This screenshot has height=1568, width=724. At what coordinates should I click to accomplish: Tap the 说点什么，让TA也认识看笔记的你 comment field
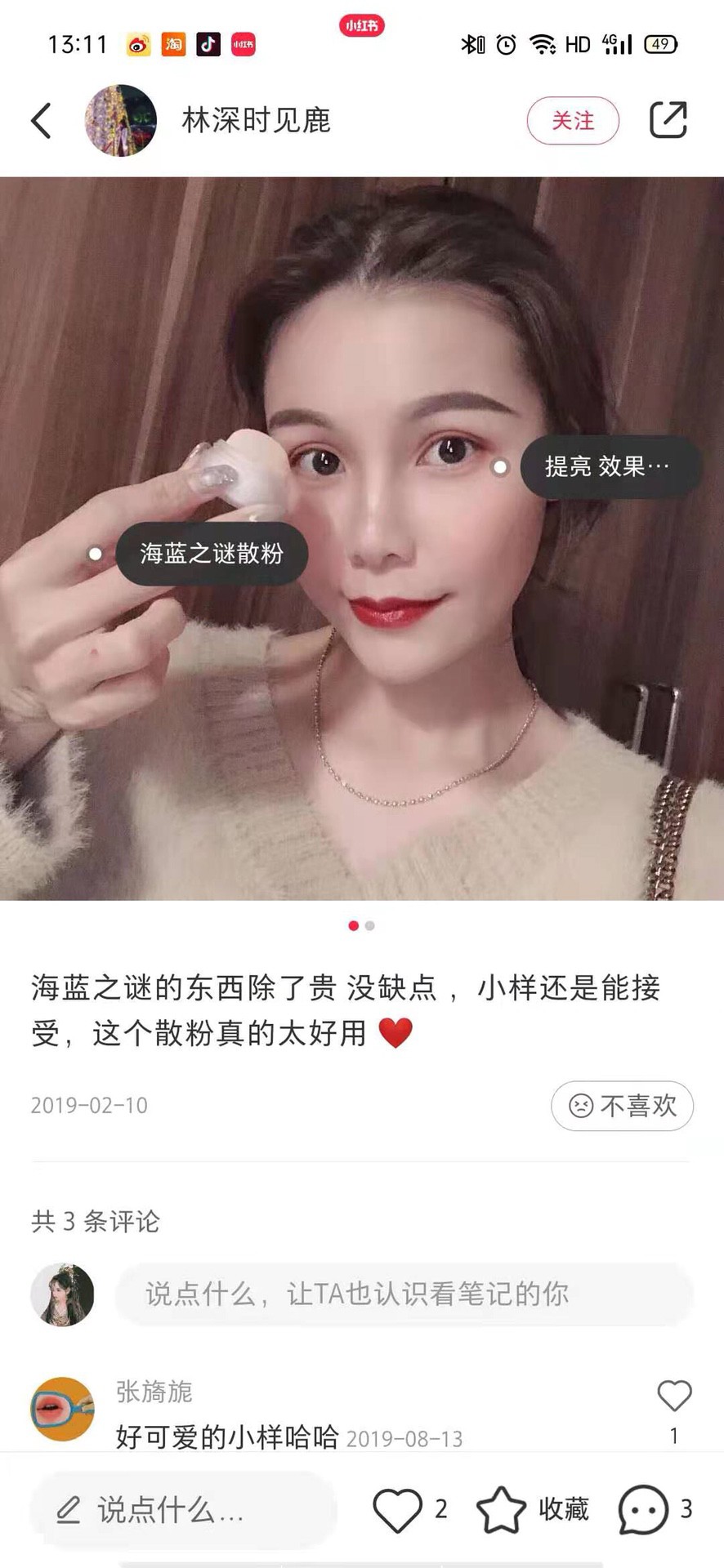coord(404,1294)
